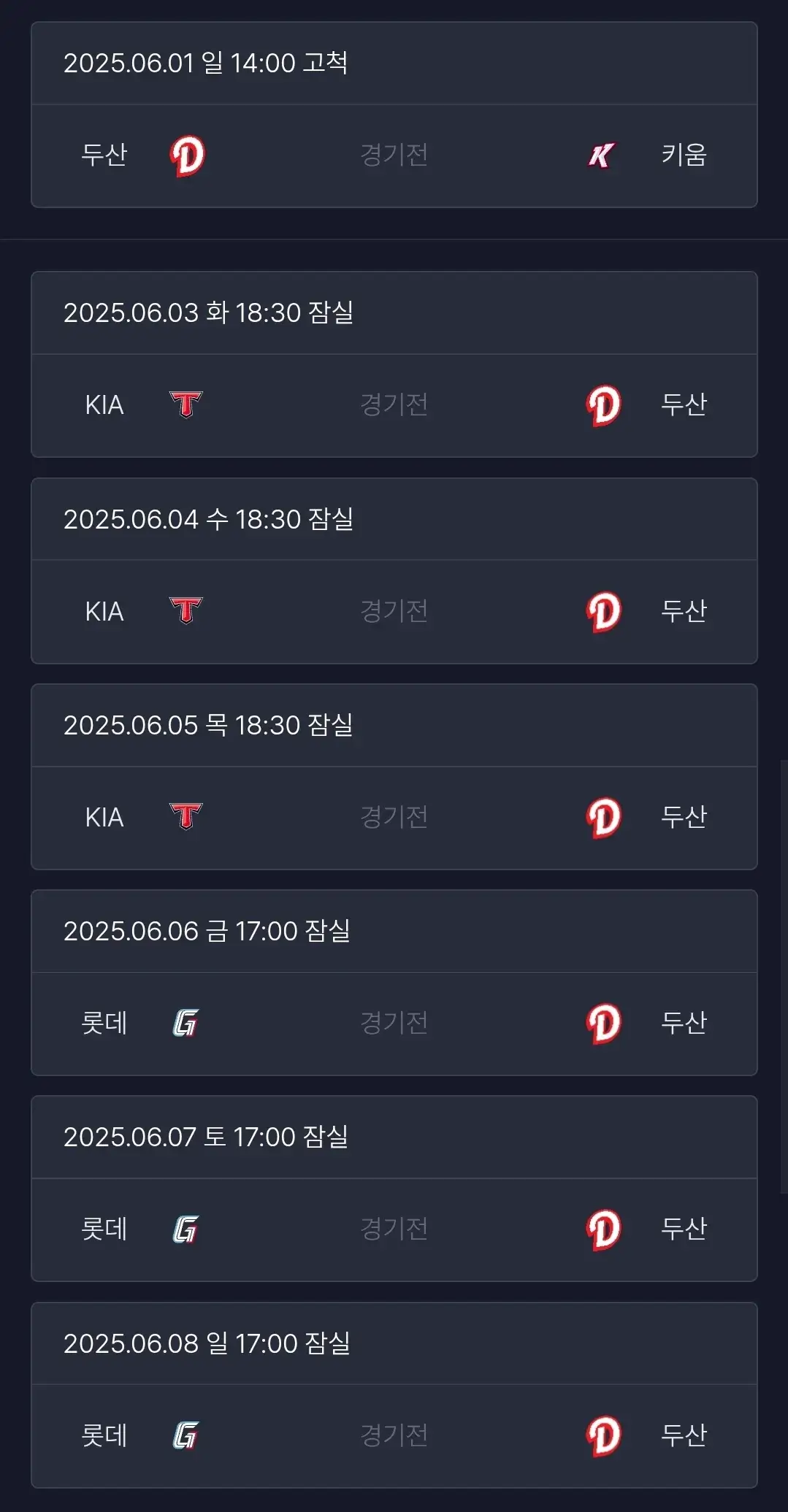Click the 롯데 team label for June 6

pyautogui.click(x=103, y=1024)
